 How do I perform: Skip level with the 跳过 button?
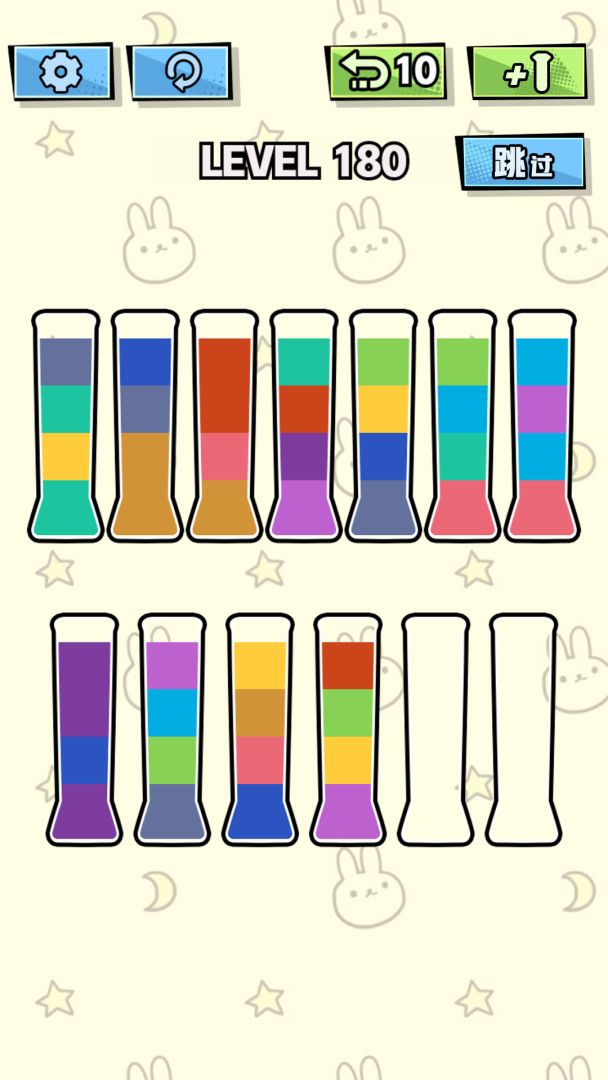521,162
